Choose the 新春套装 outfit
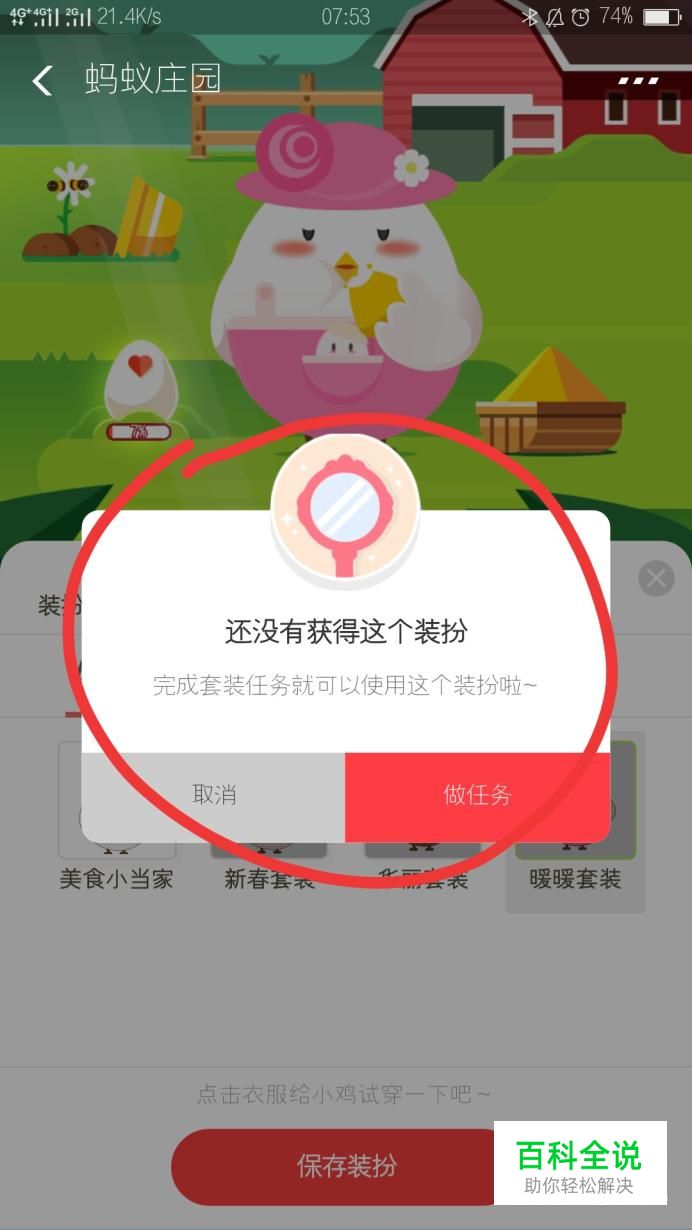 tap(269, 879)
